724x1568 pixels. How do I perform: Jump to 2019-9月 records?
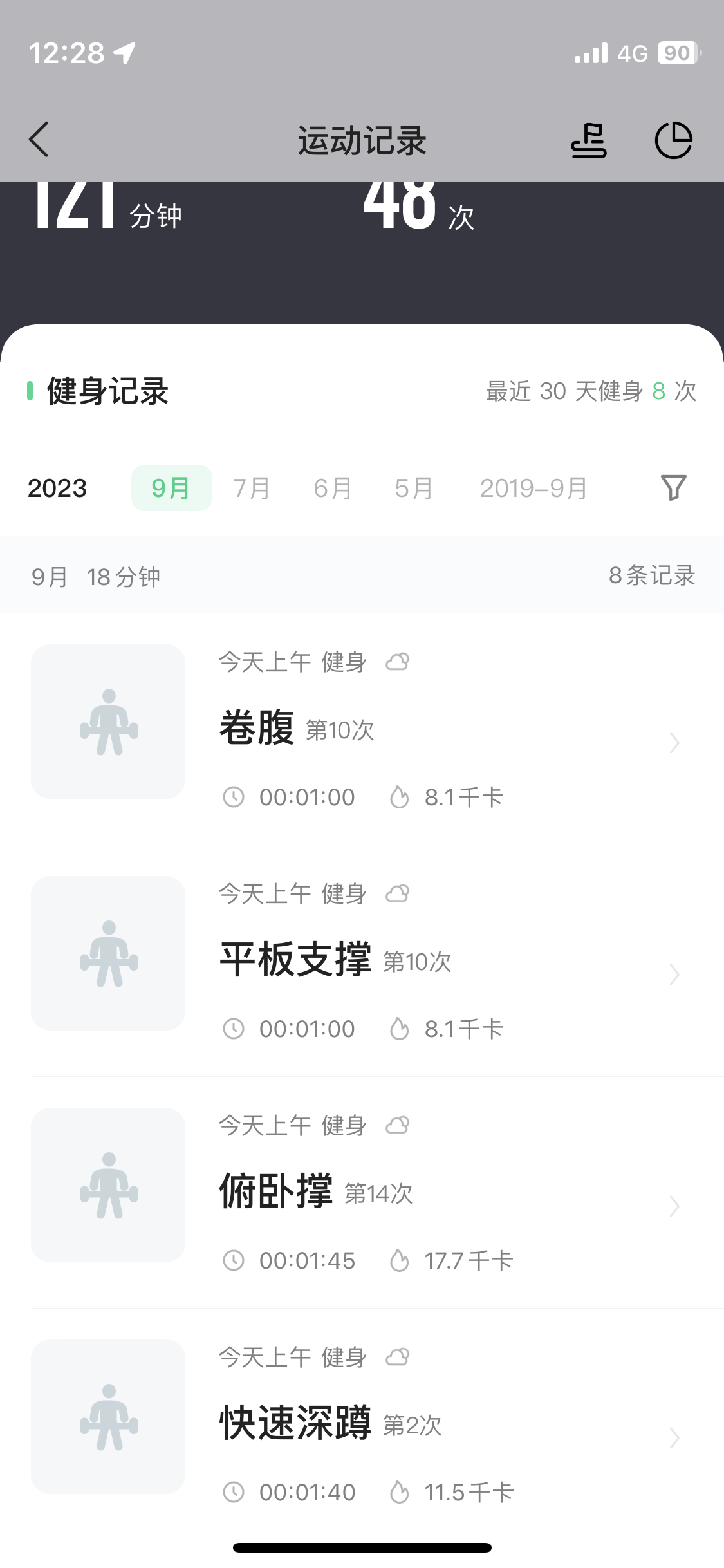(534, 488)
